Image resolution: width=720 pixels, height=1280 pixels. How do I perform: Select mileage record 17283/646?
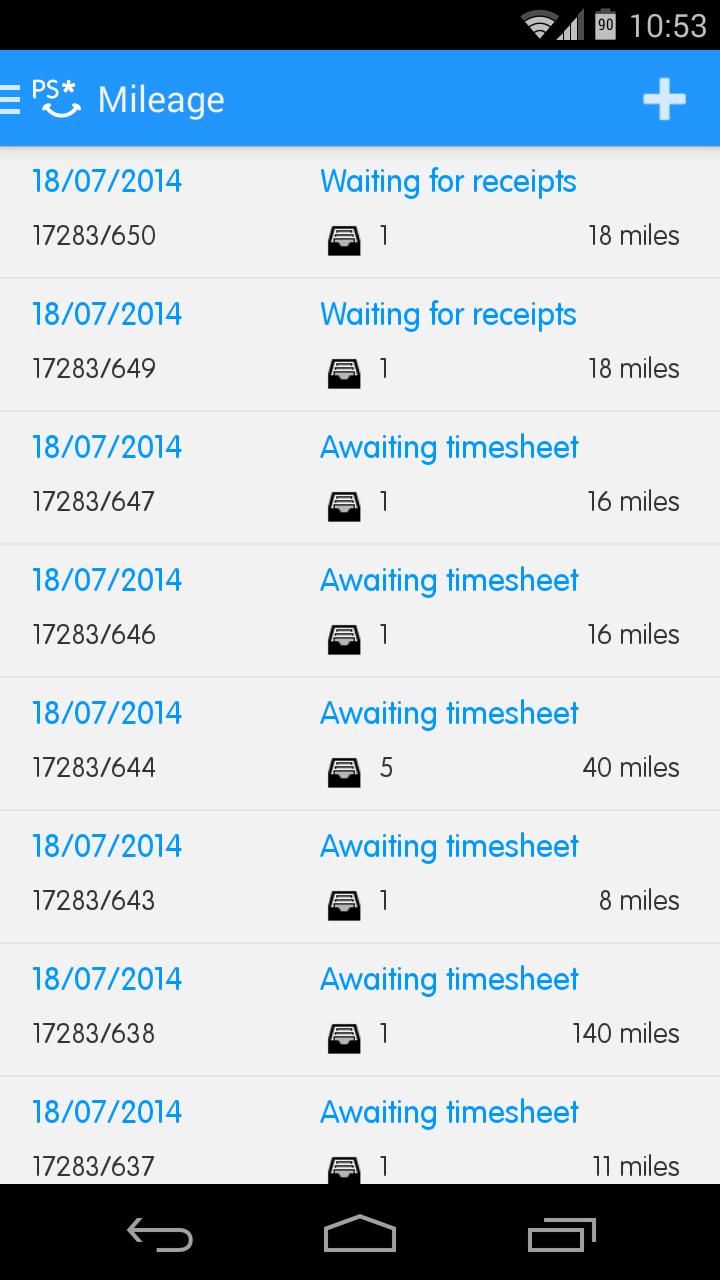click(360, 611)
